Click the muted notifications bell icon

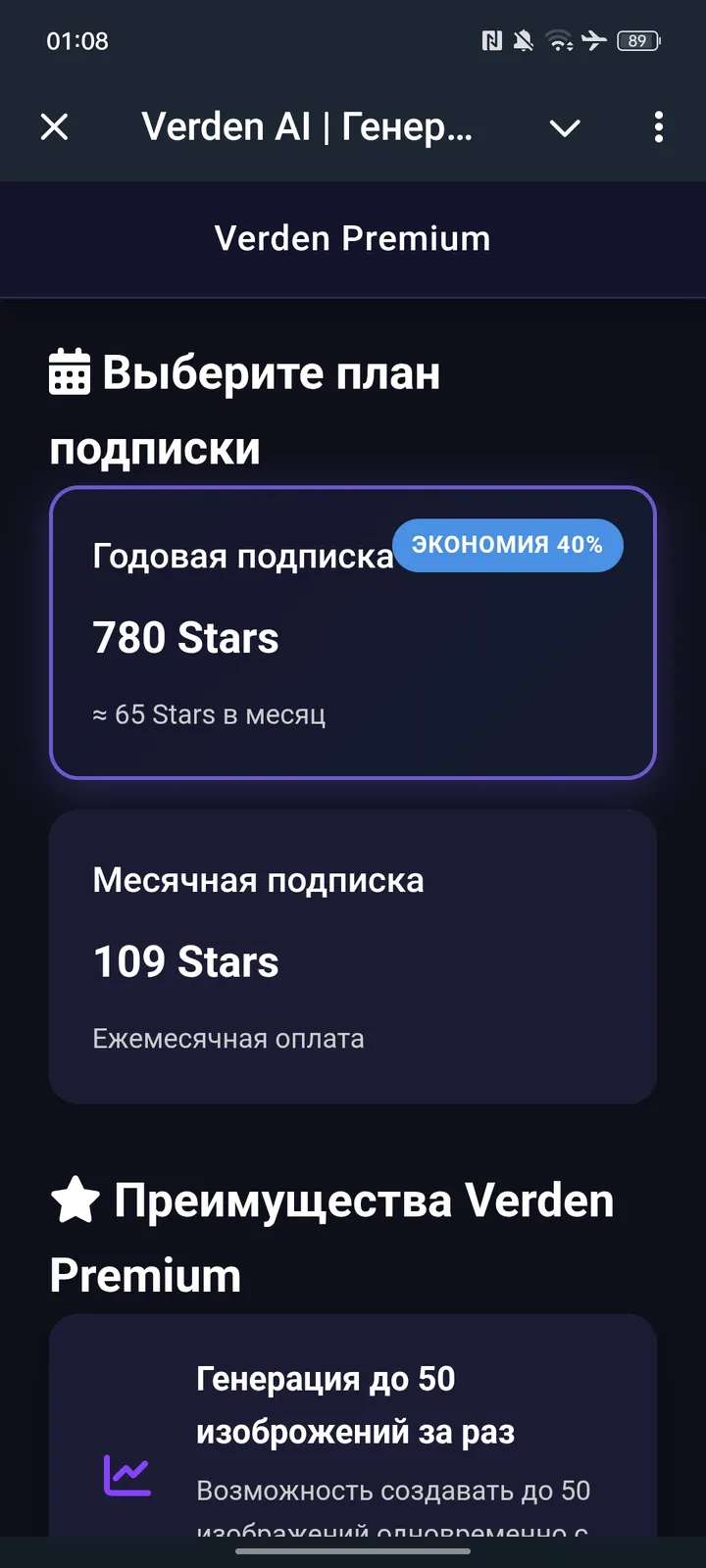coord(523,40)
